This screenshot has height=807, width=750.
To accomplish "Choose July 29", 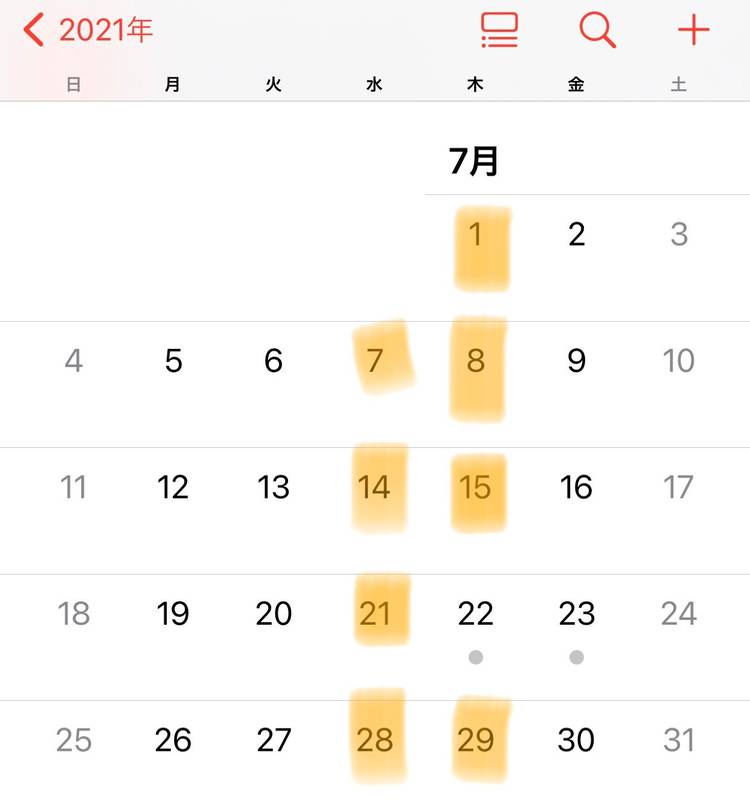I will click(x=475, y=740).
